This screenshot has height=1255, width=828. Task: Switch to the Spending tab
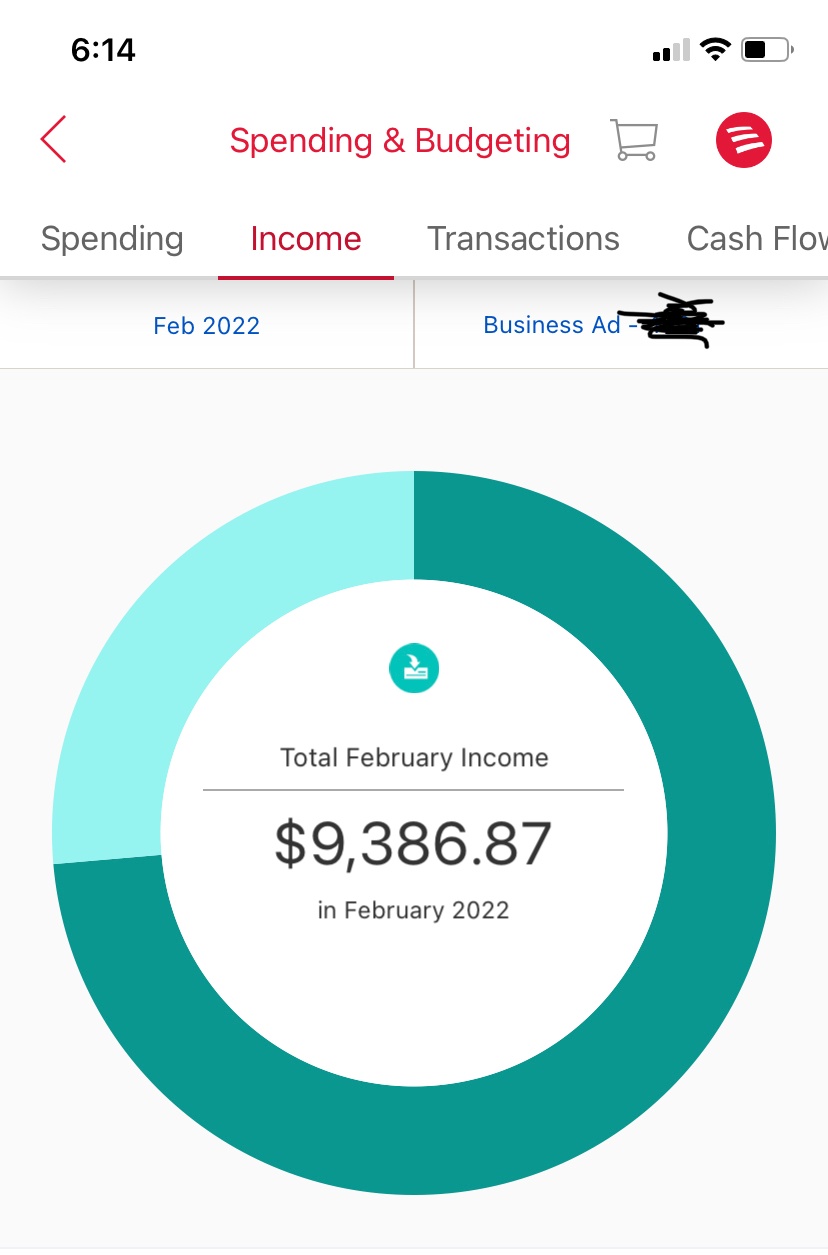[112, 239]
